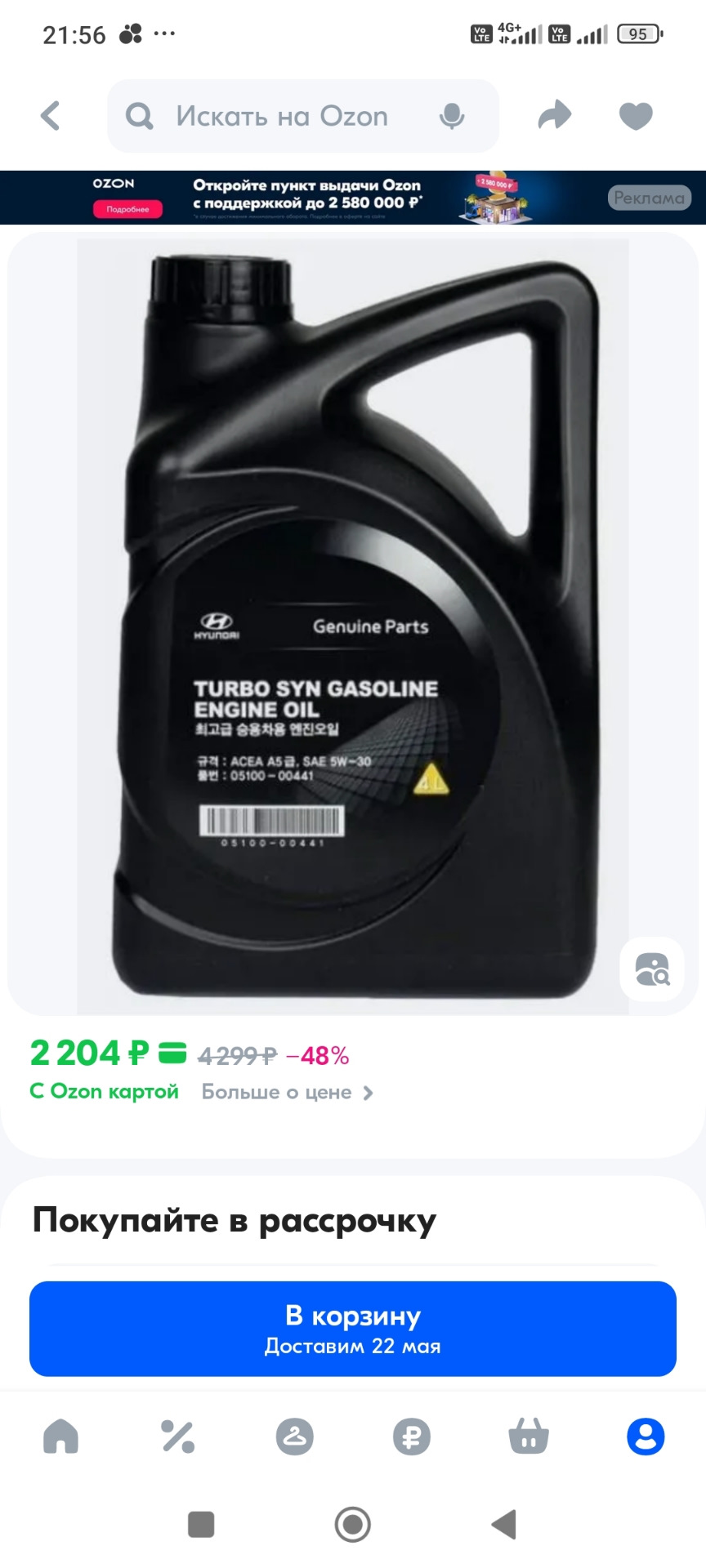The width and height of the screenshot is (706, 1568).
Task: Tap the system home button
Action: point(353,1525)
